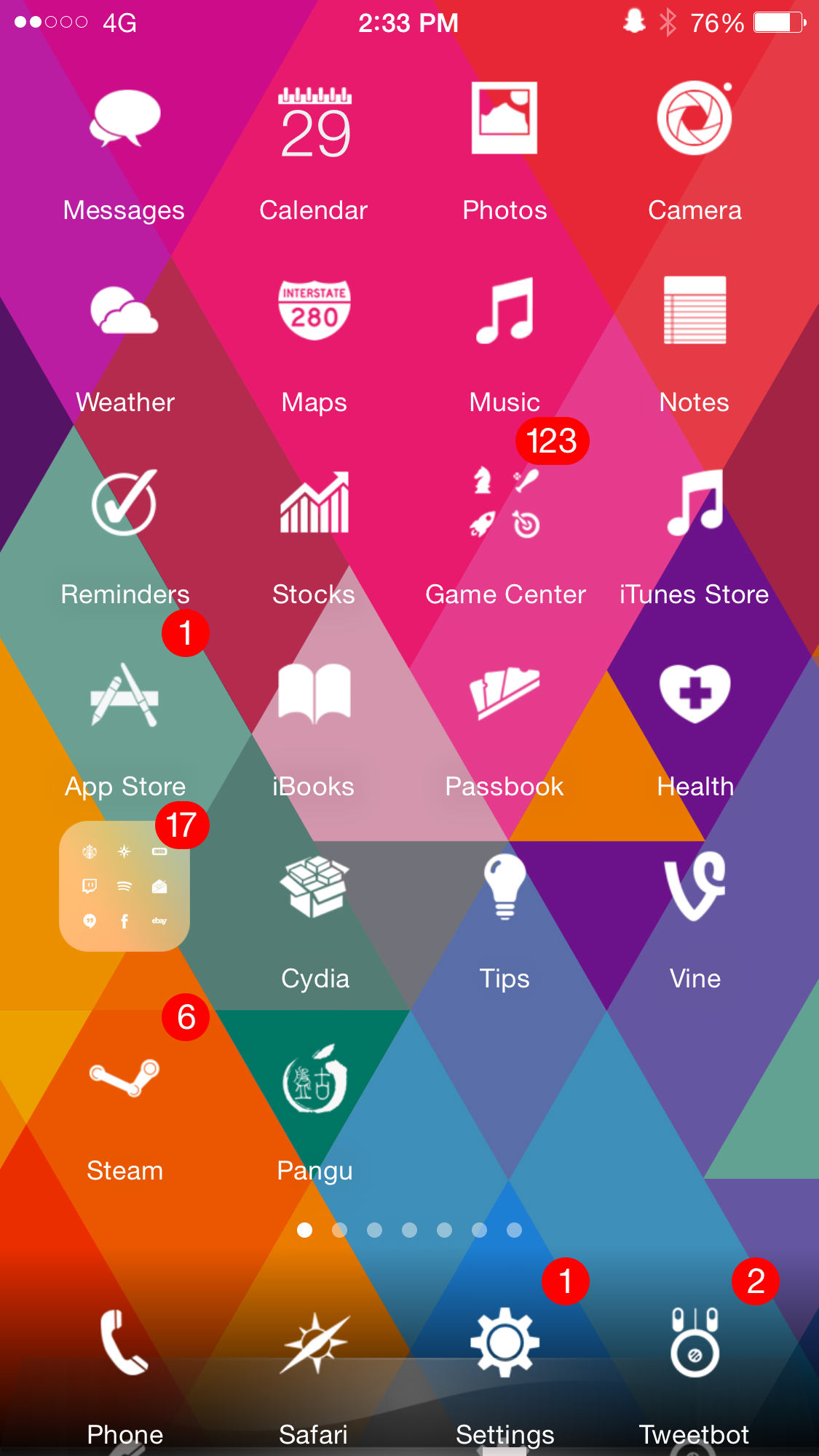
Task: Open the Pangu app
Action: [314, 1078]
